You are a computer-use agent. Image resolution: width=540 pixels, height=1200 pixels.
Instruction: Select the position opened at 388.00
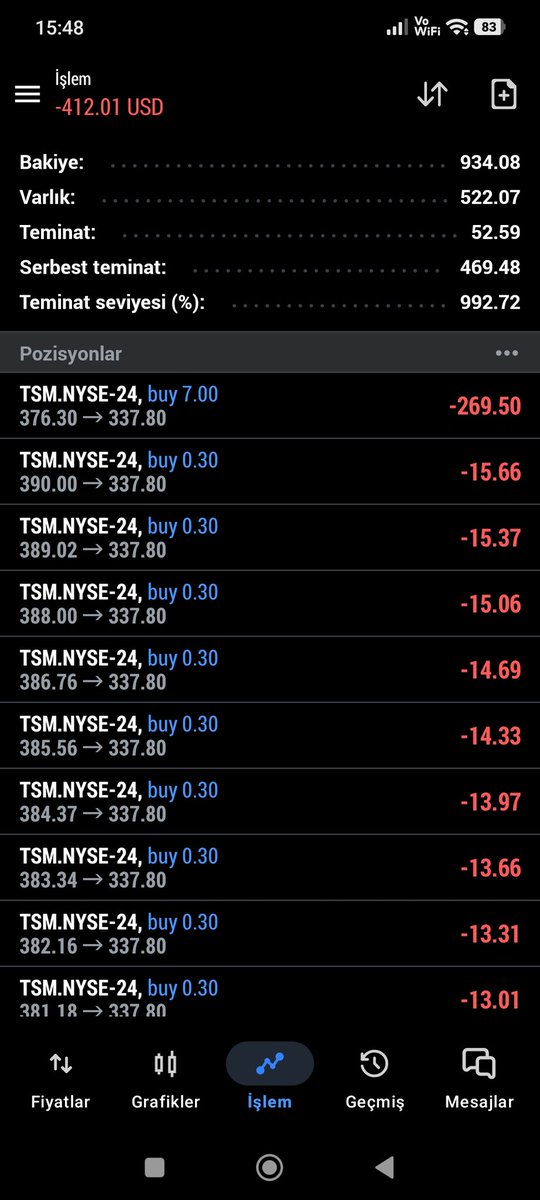tap(270, 604)
